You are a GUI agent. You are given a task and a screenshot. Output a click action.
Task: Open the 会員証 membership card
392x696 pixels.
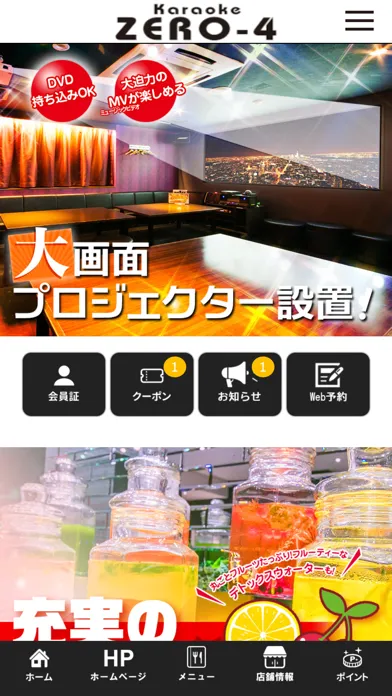[64, 384]
